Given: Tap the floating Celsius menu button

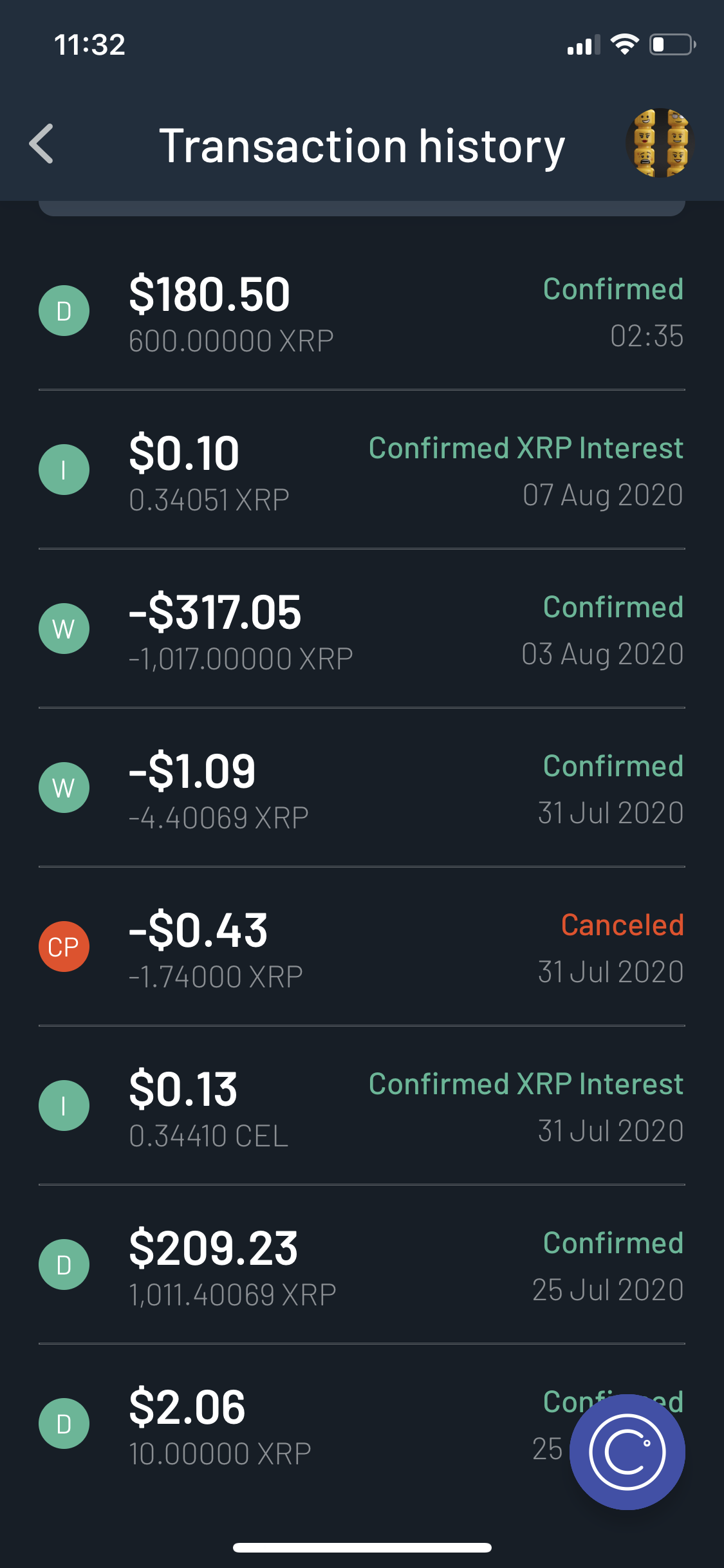Looking at the screenshot, I should pyautogui.click(x=627, y=1452).
